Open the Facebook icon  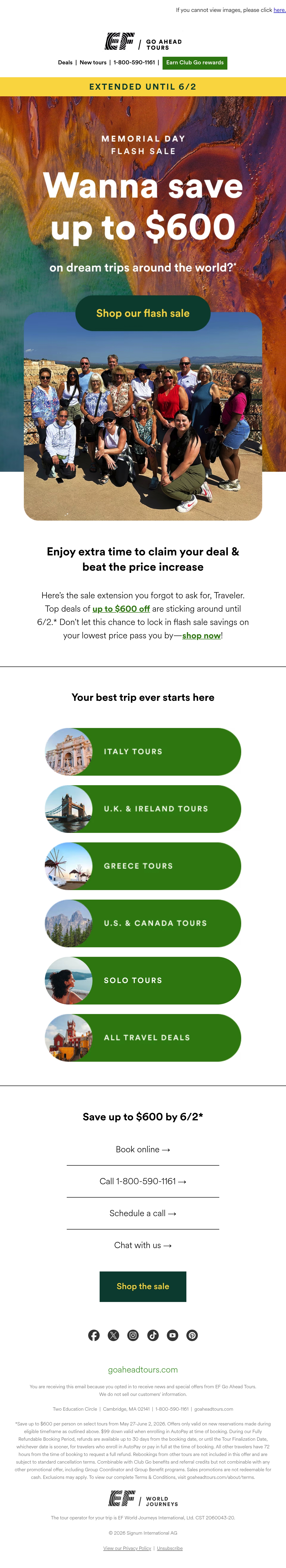coord(94,1336)
